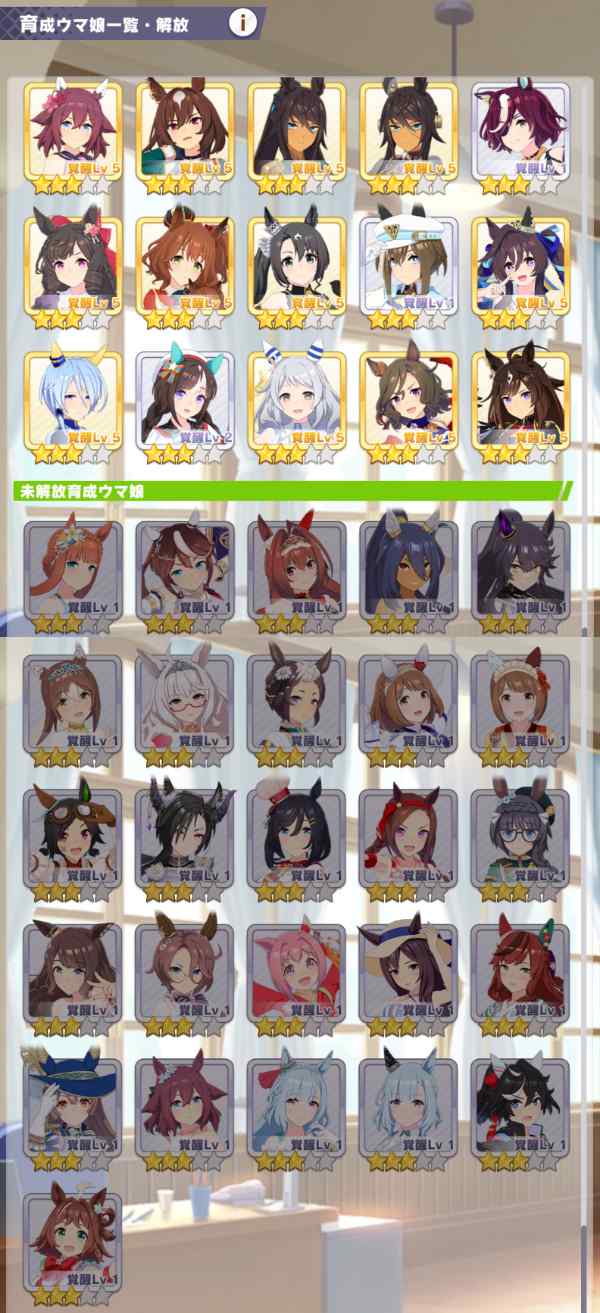Screen dimensions: 600x1313
Task: Open the locked girl with red eye mask
Action: (x=520, y=1106)
